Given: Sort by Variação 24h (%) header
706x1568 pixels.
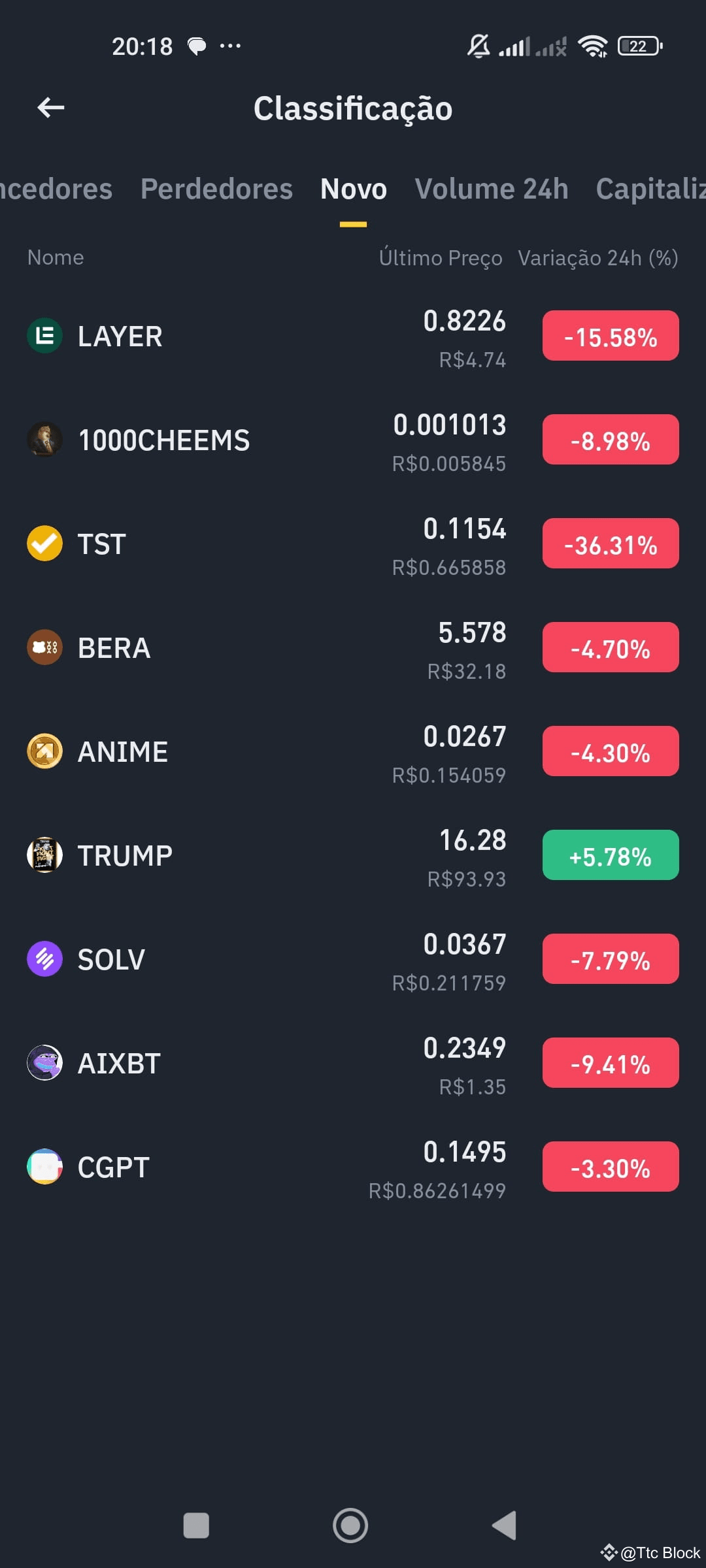Looking at the screenshot, I should [x=597, y=257].
